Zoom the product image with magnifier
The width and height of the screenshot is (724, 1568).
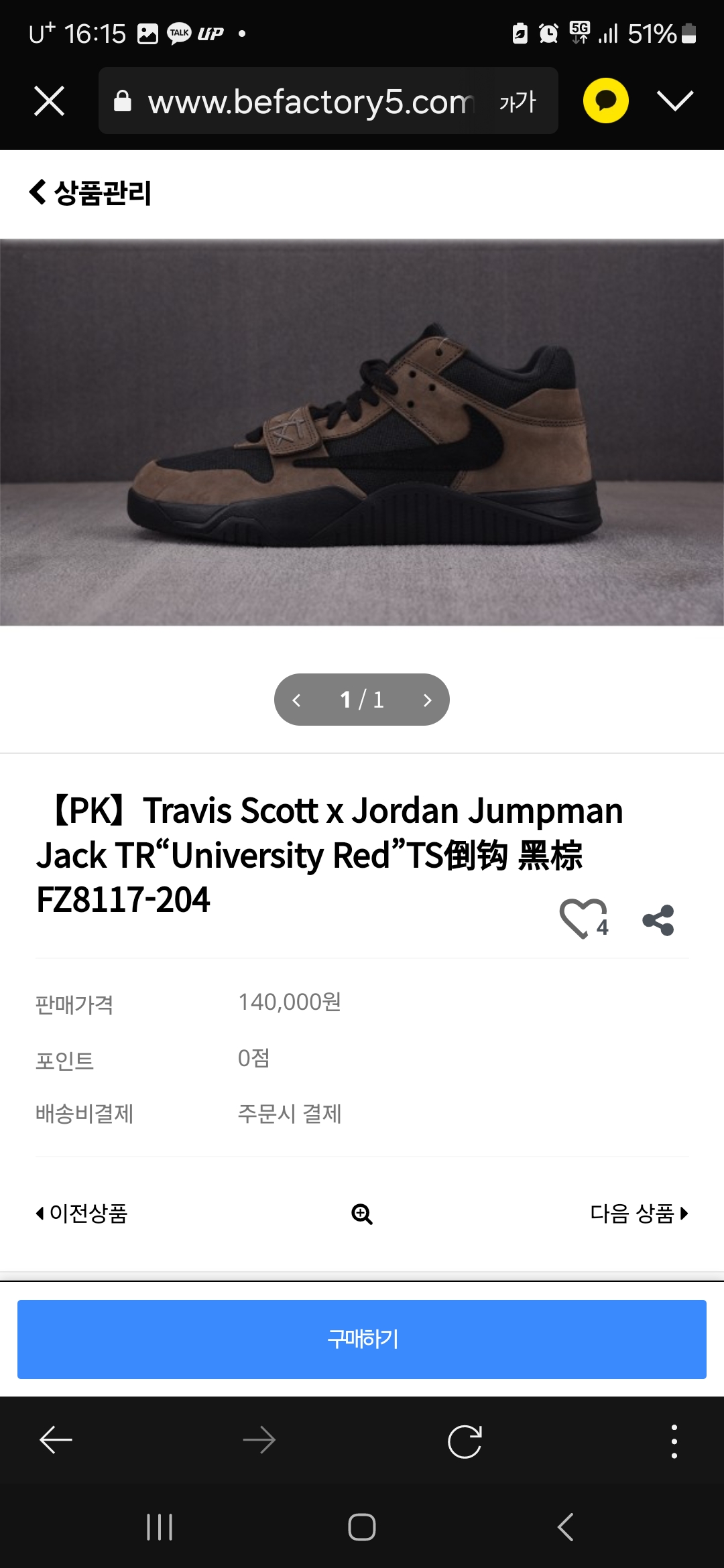tap(362, 1214)
